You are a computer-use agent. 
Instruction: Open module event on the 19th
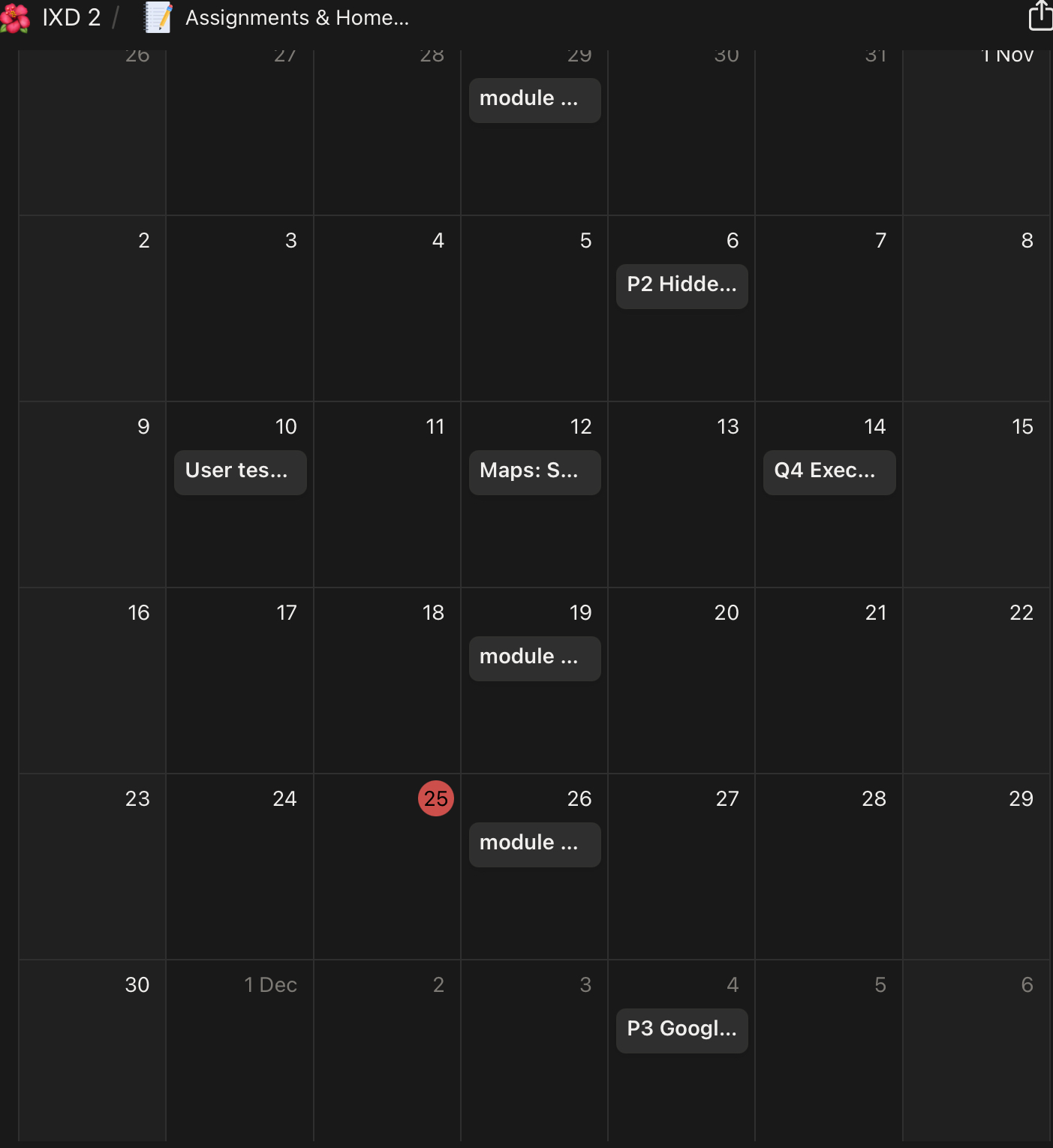(x=534, y=658)
